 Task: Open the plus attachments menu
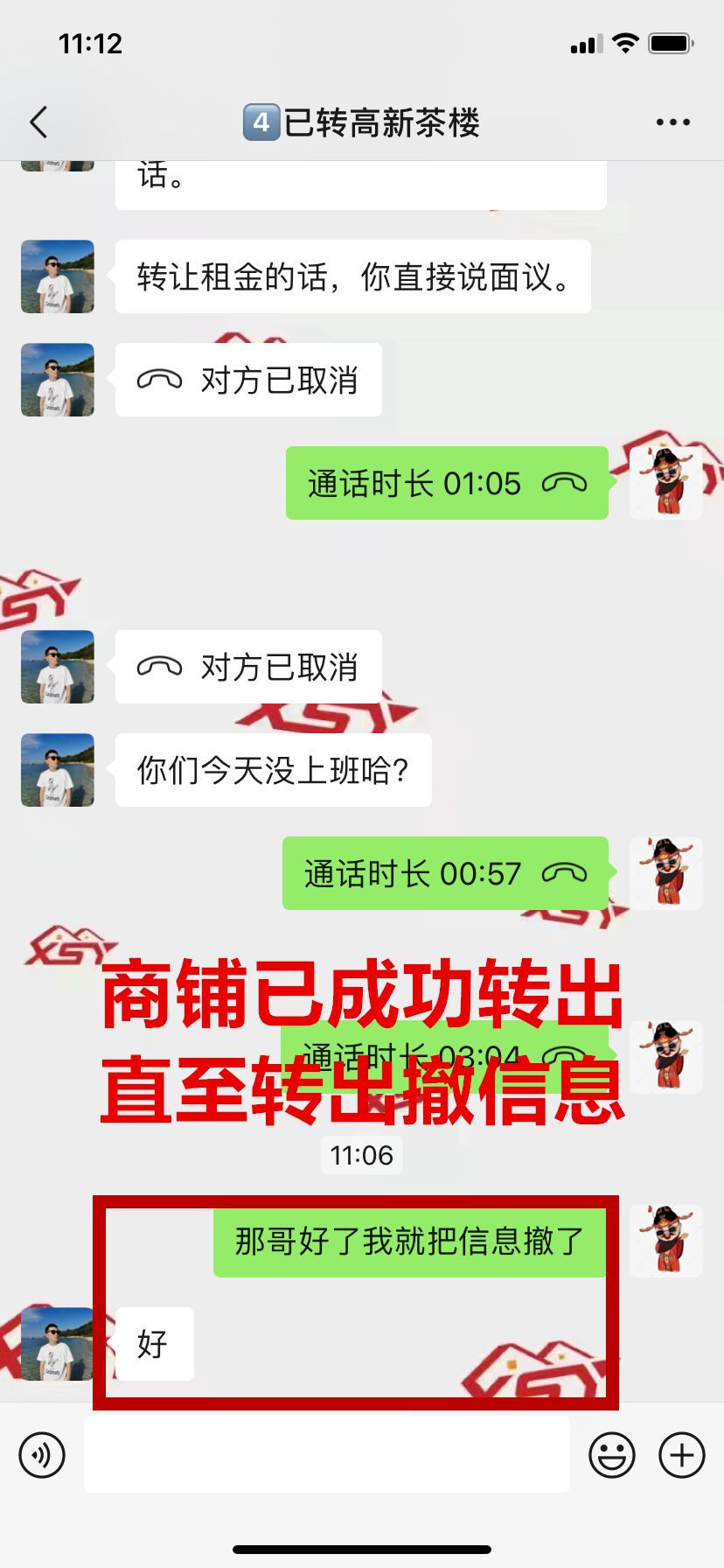click(x=681, y=1455)
